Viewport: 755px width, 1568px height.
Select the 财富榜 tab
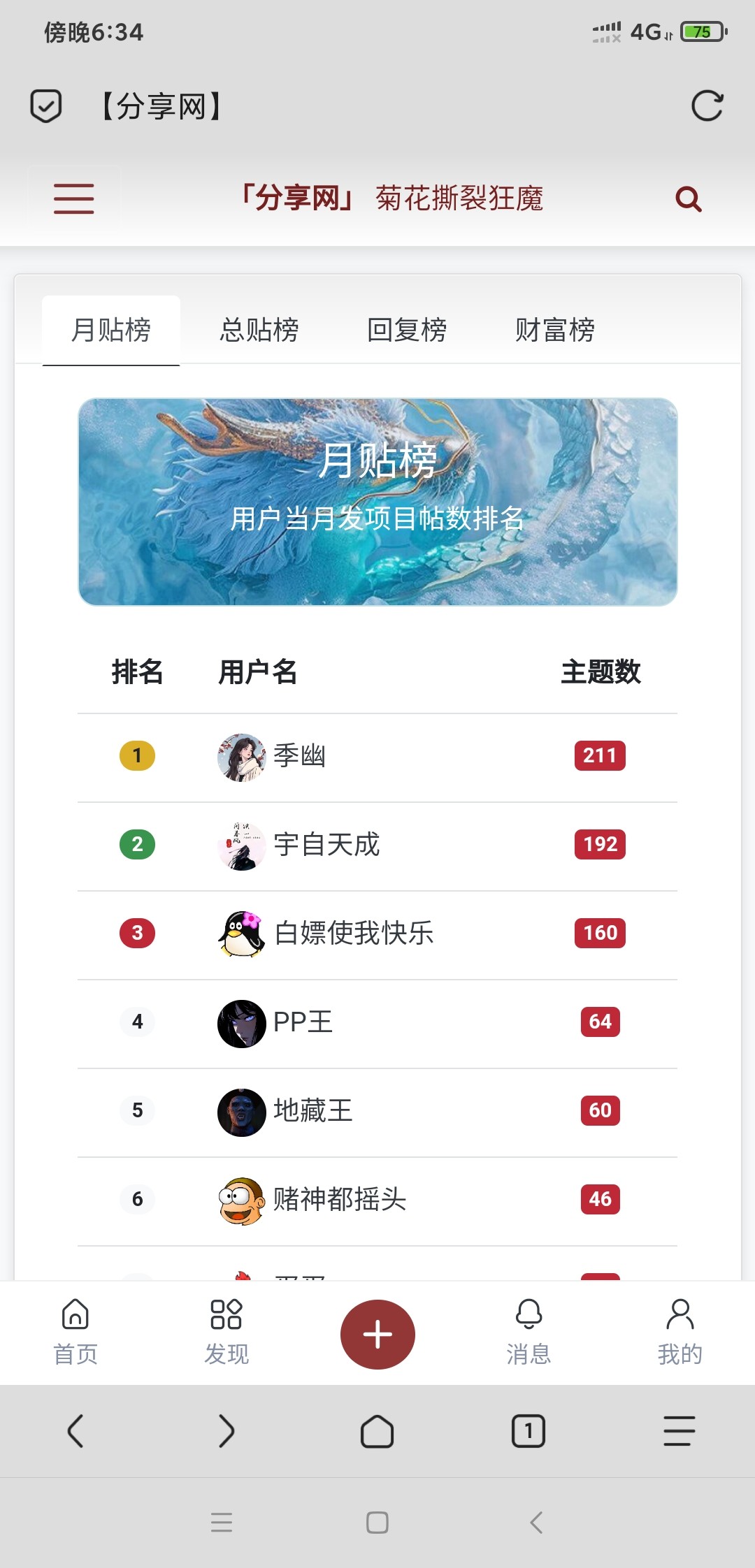pos(555,330)
